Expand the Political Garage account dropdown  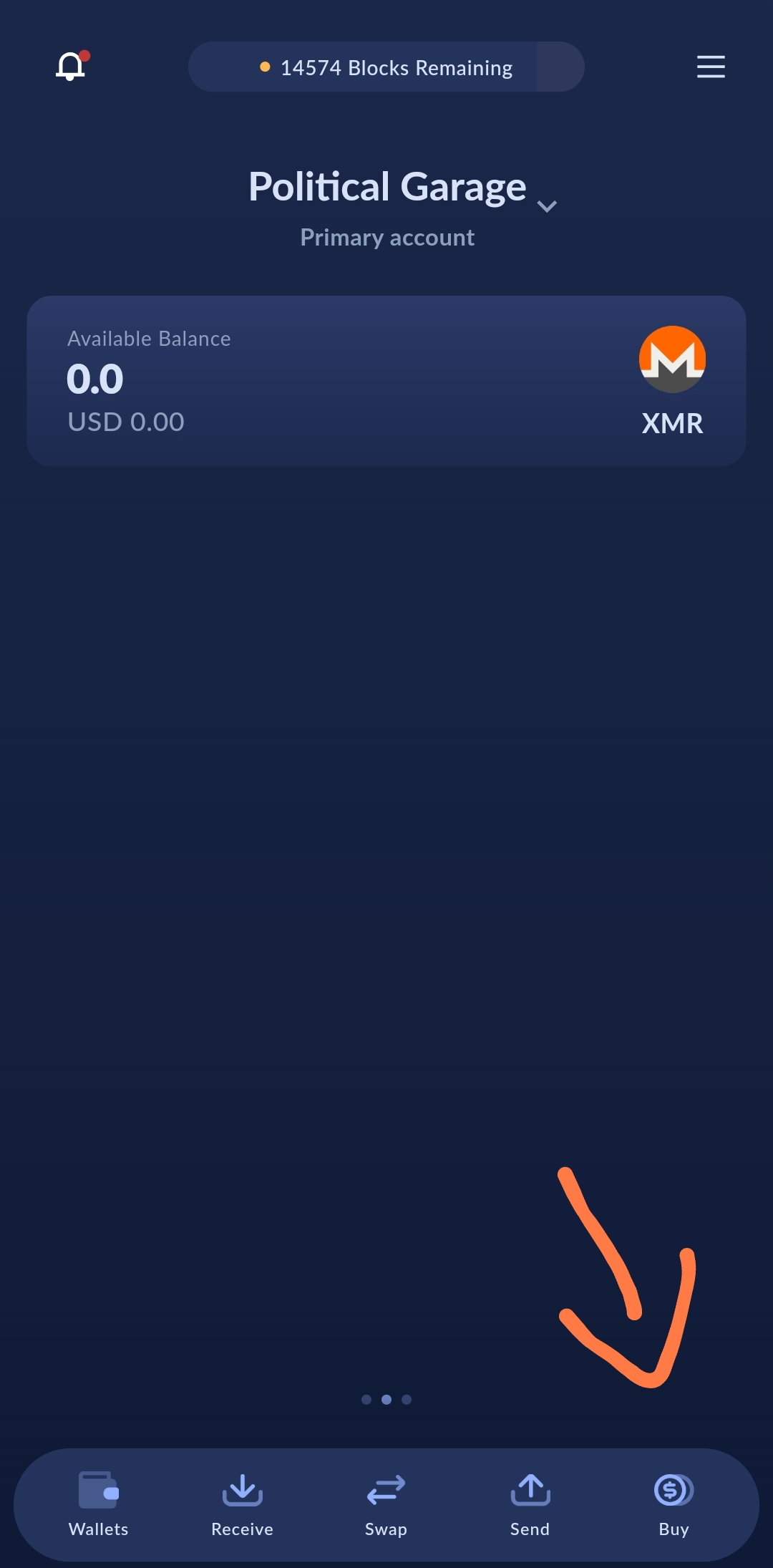pos(547,206)
